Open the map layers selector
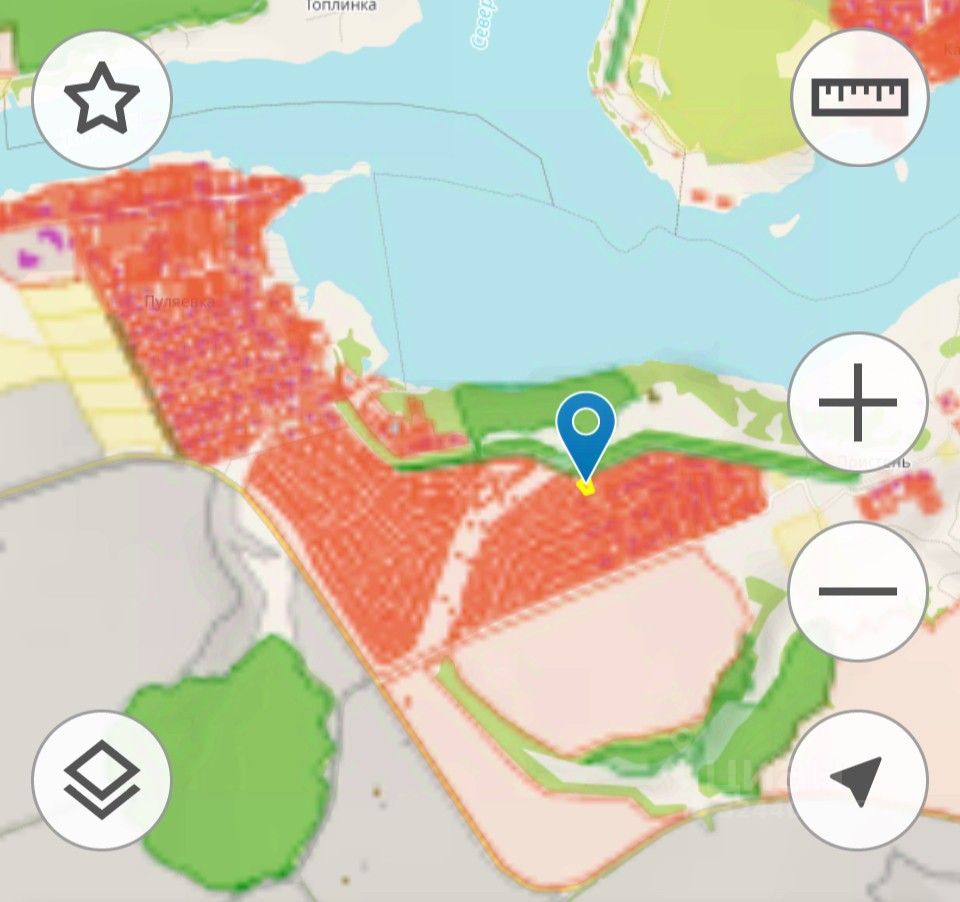The image size is (960, 902). click(102, 780)
